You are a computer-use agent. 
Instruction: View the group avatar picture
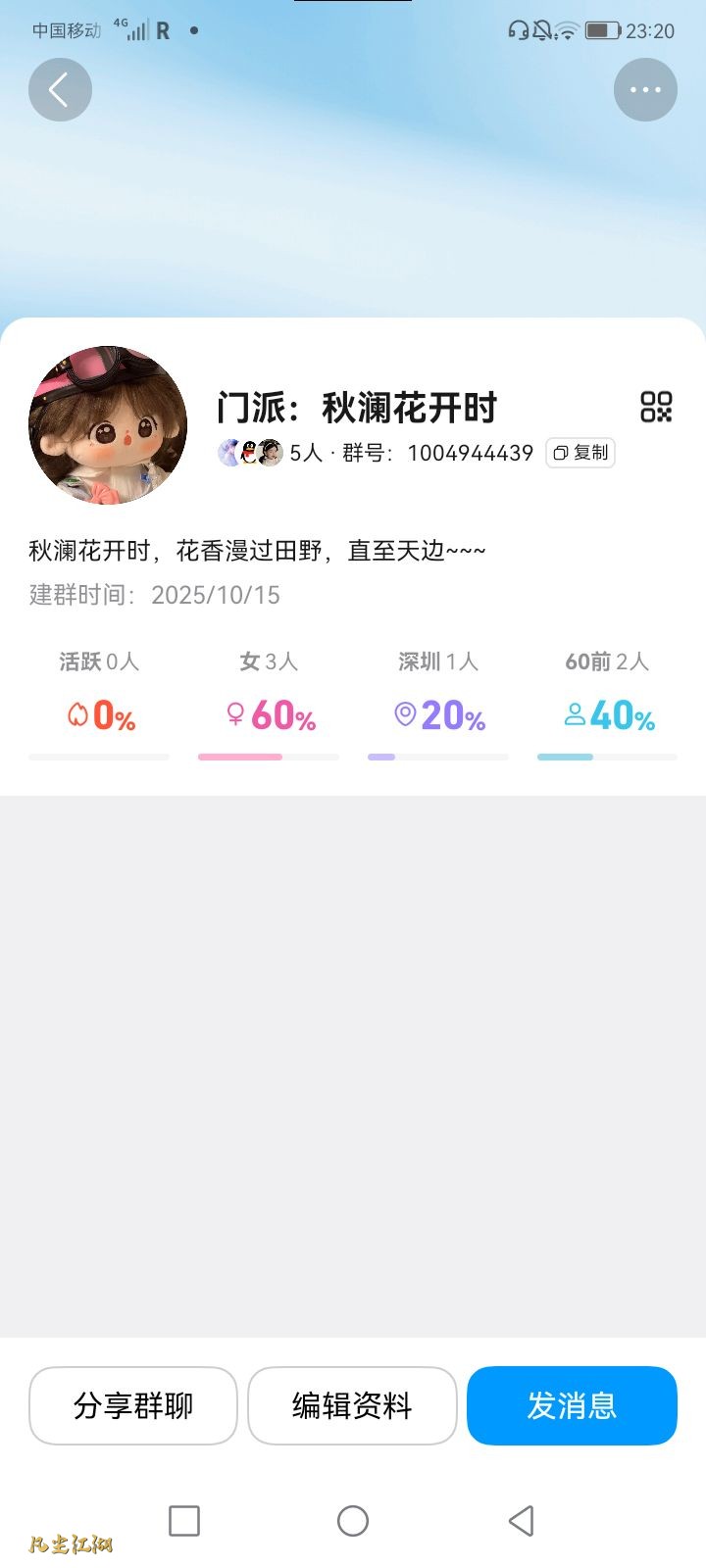pos(108,425)
